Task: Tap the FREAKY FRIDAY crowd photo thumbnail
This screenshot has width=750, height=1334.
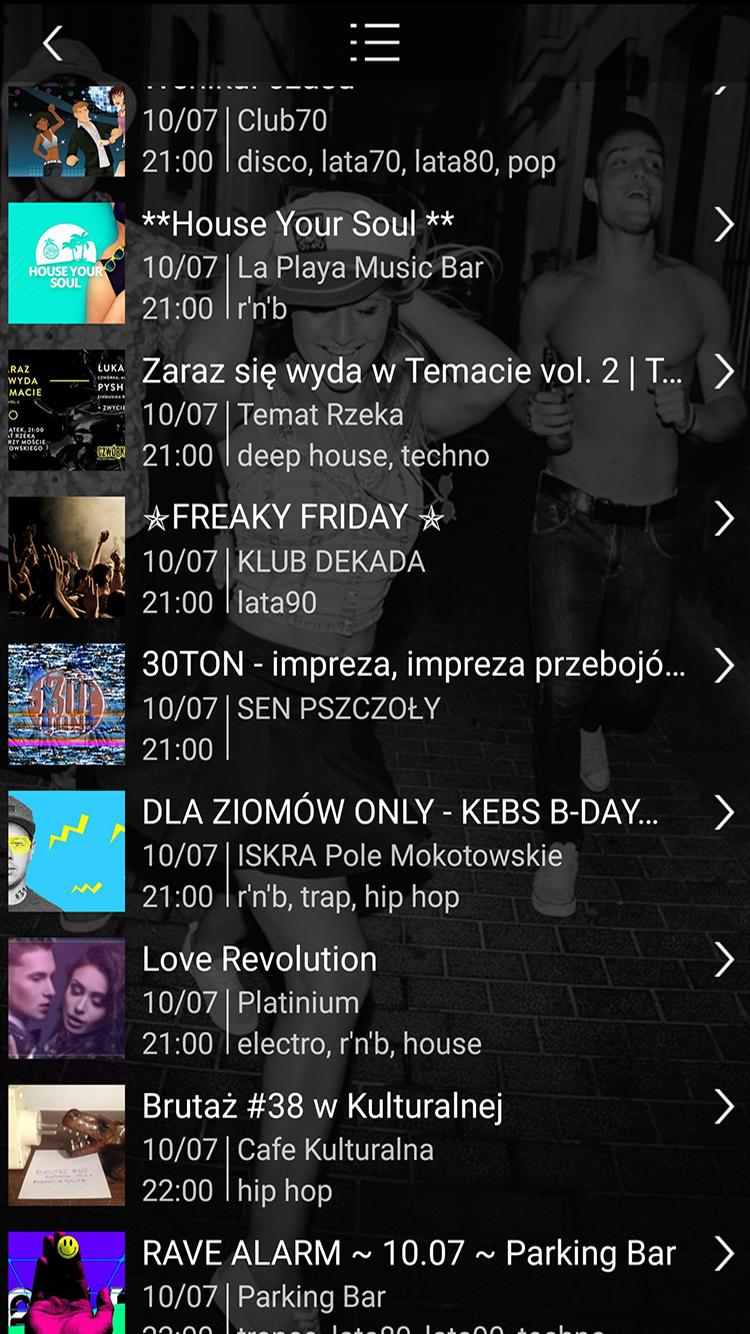Action: (x=66, y=557)
